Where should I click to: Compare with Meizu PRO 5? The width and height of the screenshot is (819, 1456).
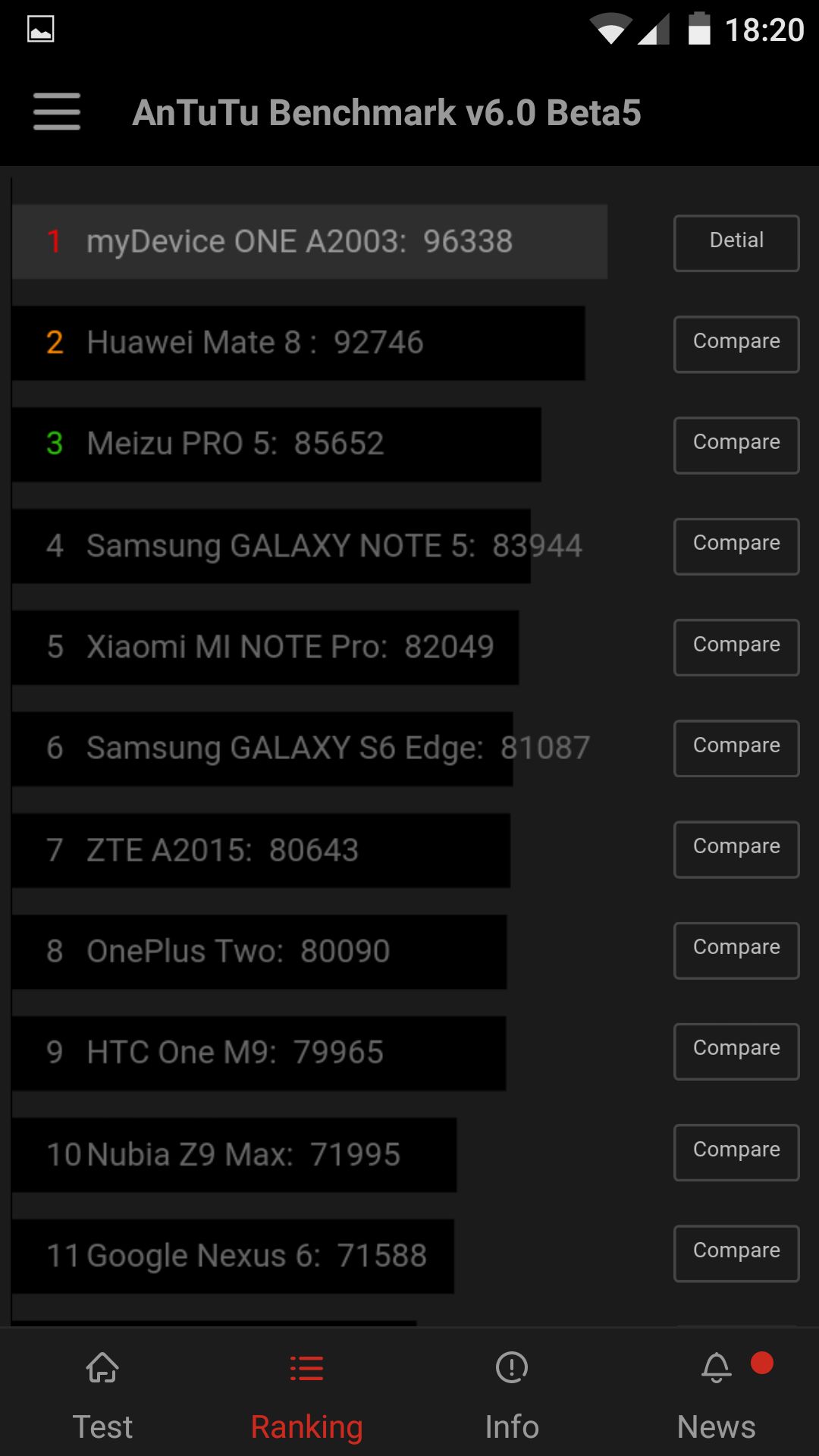click(x=736, y=445)
